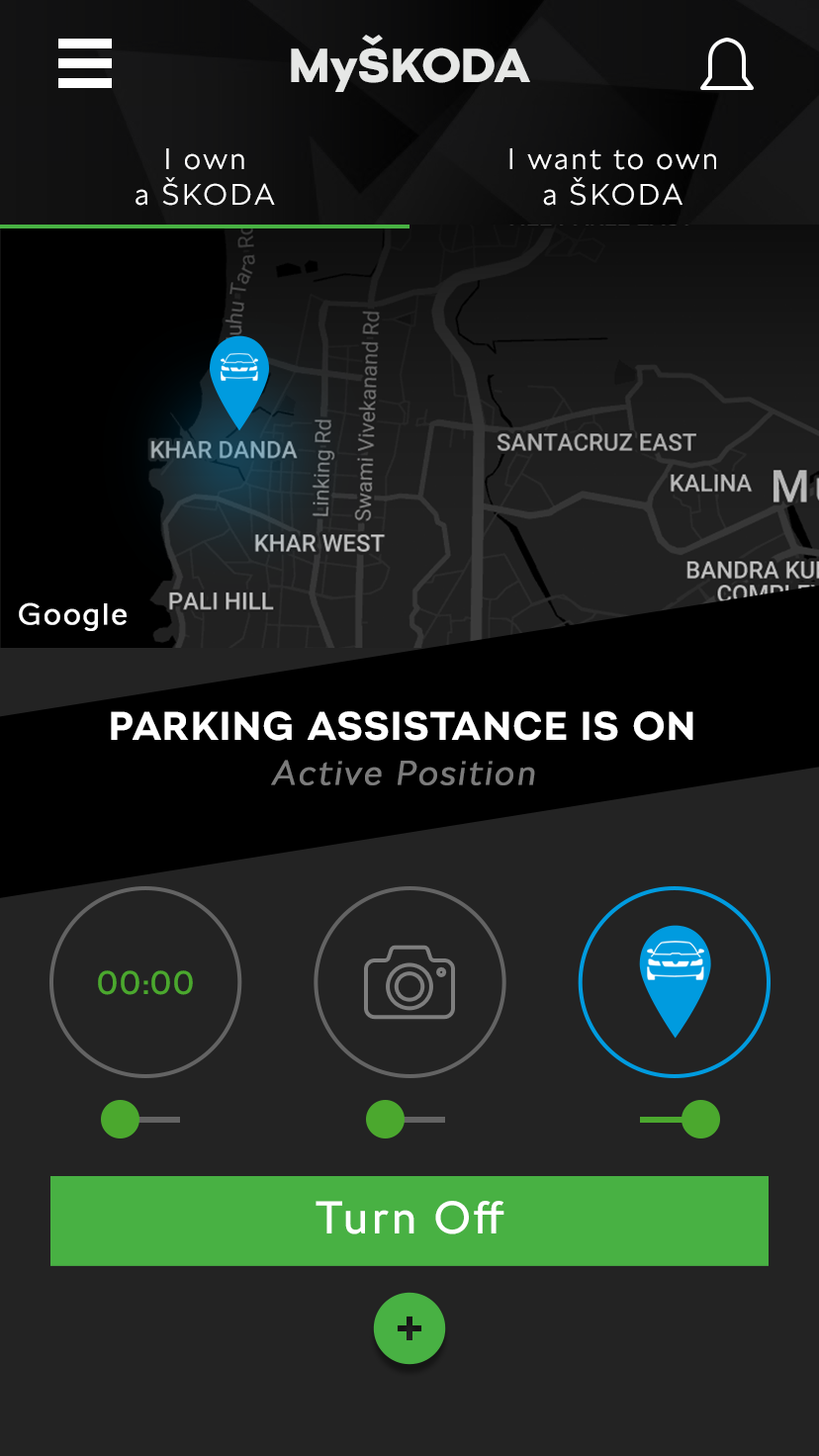This screenshot has height=1456, width=819.
Task: Select the I own a ŠKODA tab
Action: [205, 177]
